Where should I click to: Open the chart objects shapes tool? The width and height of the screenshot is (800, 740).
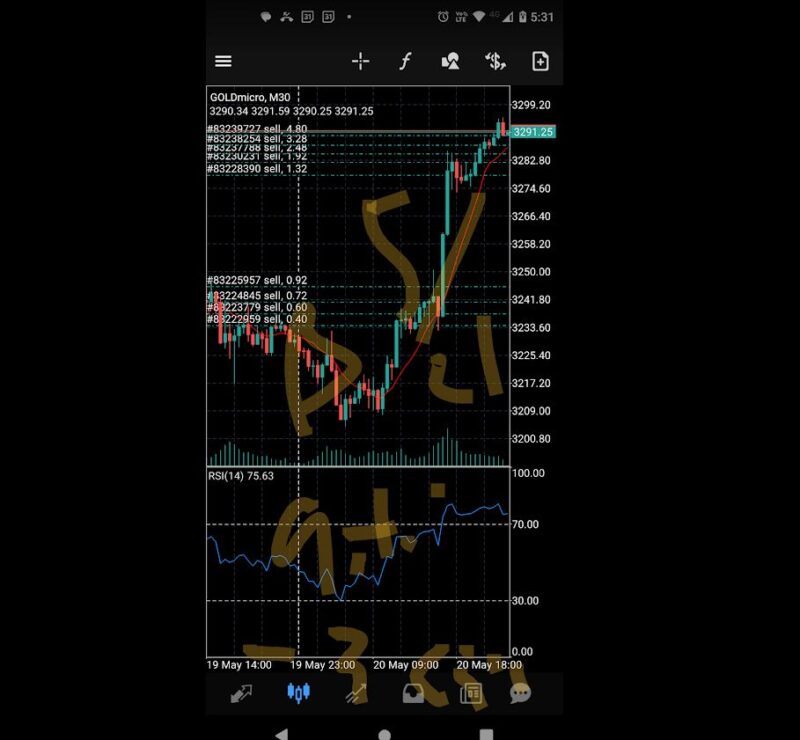[x=450, y=61]
